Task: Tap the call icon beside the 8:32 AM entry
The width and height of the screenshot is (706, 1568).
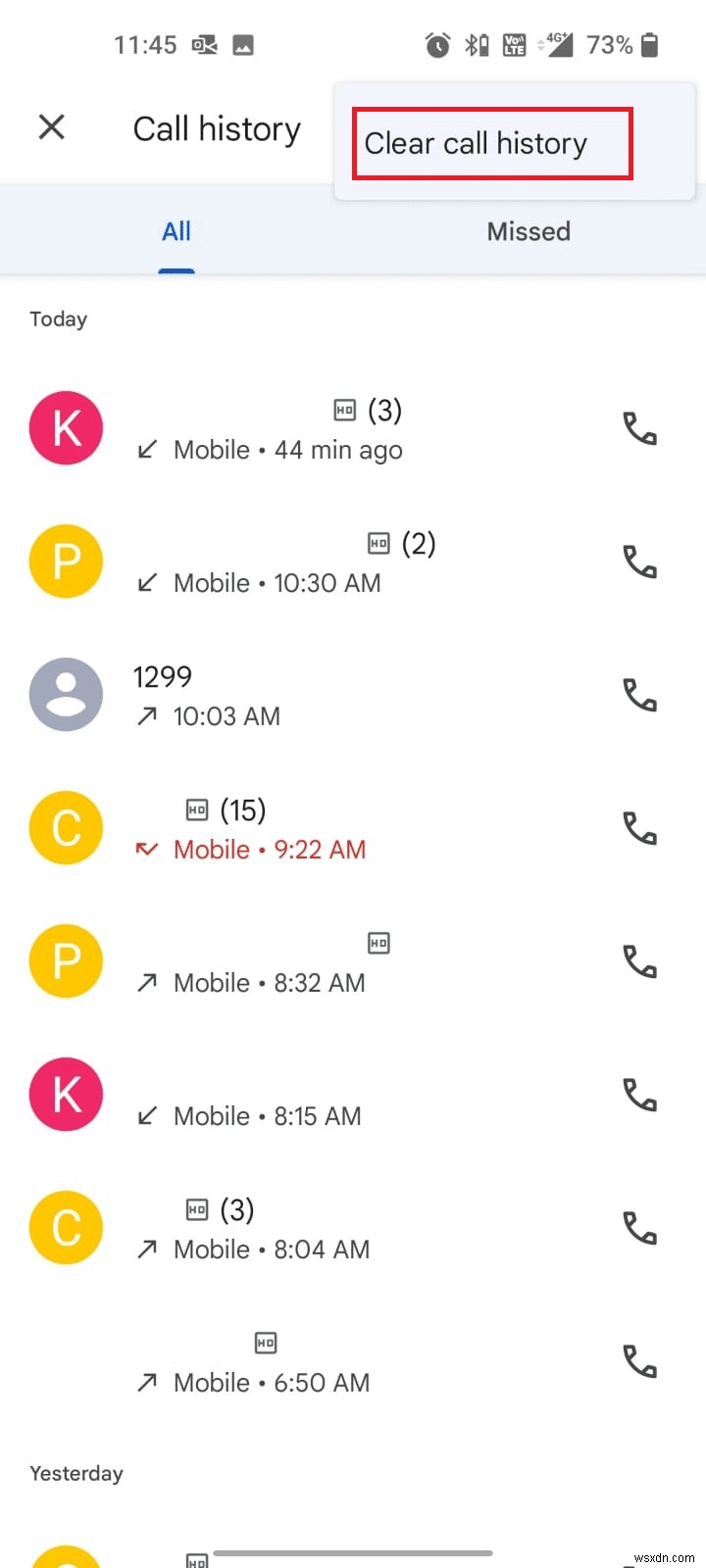Action: click(639, 961)
